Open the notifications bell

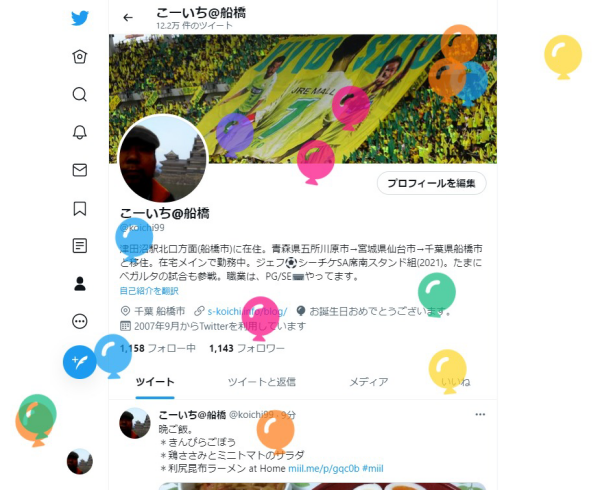[x=80, y=132]
